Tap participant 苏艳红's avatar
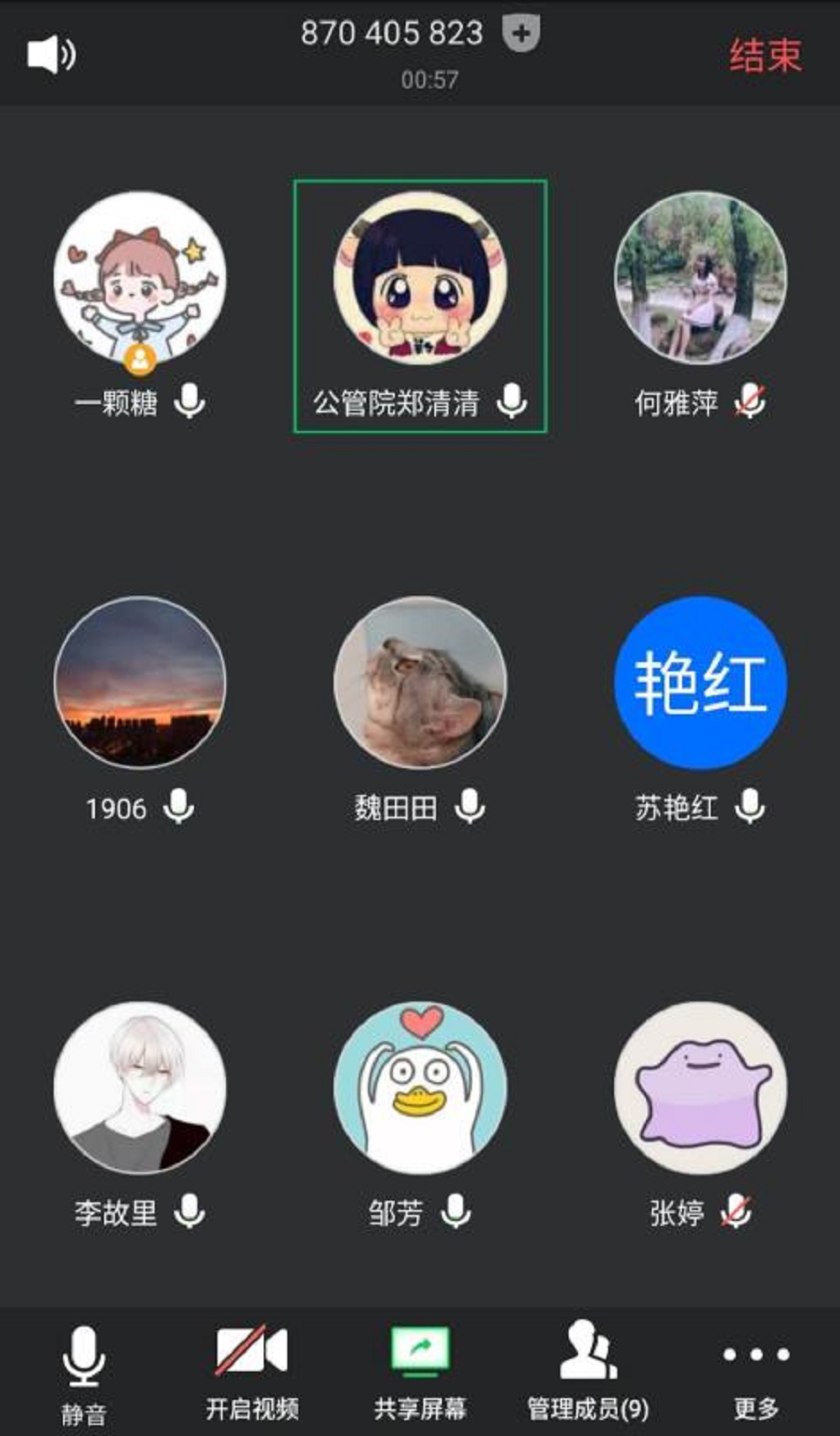The width and height of the screenshot is (840, 1436). [x=701, y=682]
